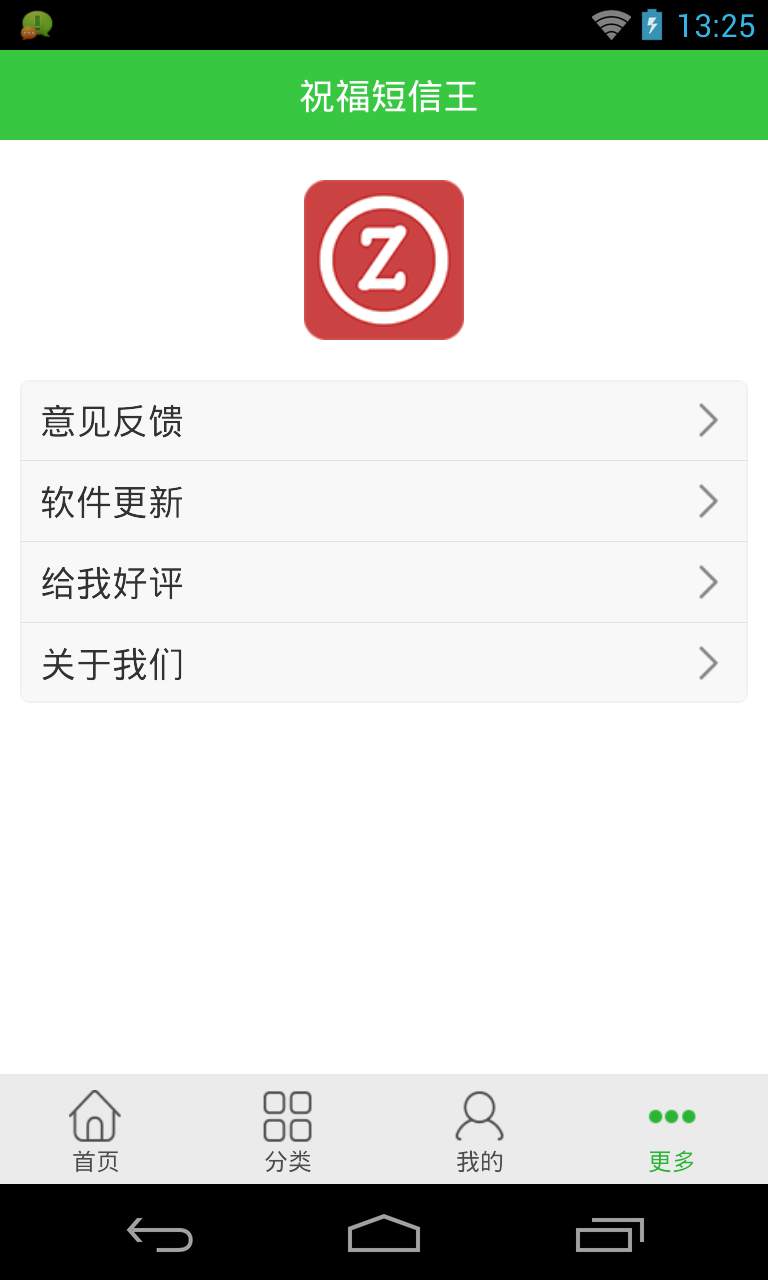Switch to the 分类 tab
The width and height of the screenshot is (768, 1280).
[287, 1130]
